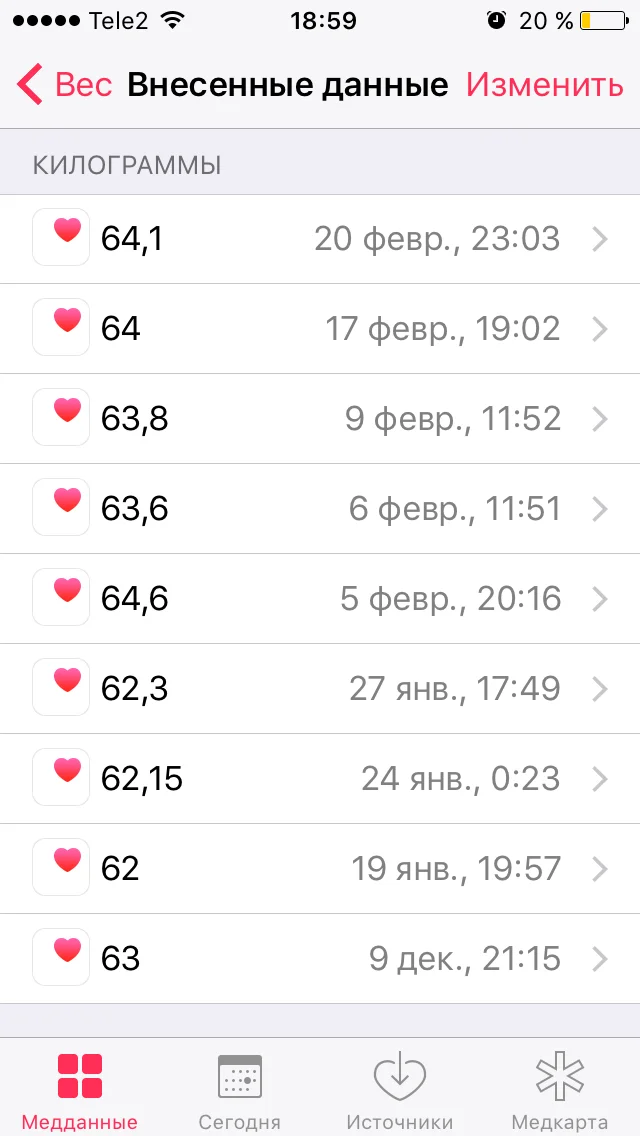Screen dimensions: 640x1136
Task: Switch to the Медданные tab
Action: pyautogui.click(x=80, y=1090)
